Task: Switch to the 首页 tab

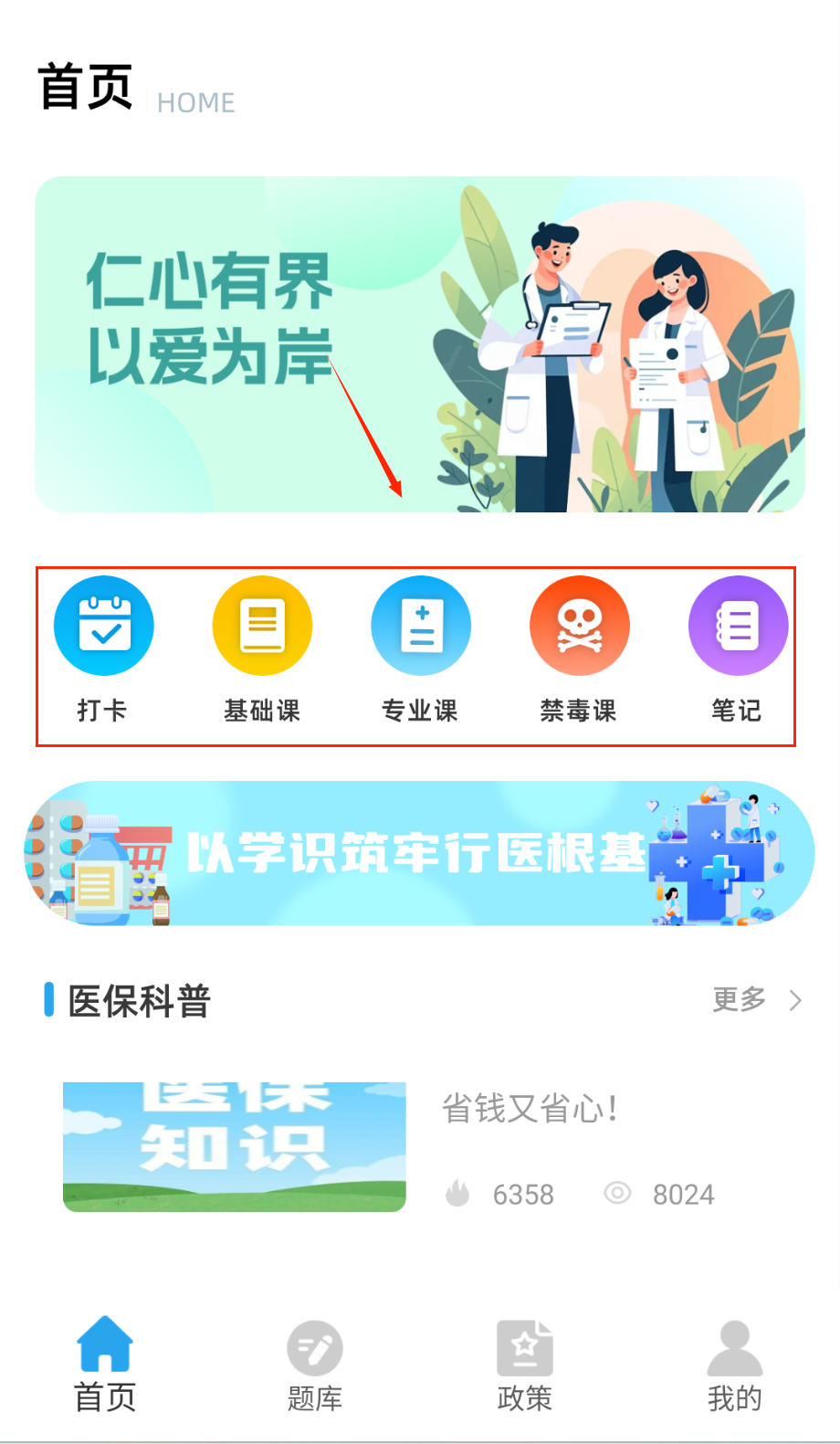Action: [x=105, y=1365]
